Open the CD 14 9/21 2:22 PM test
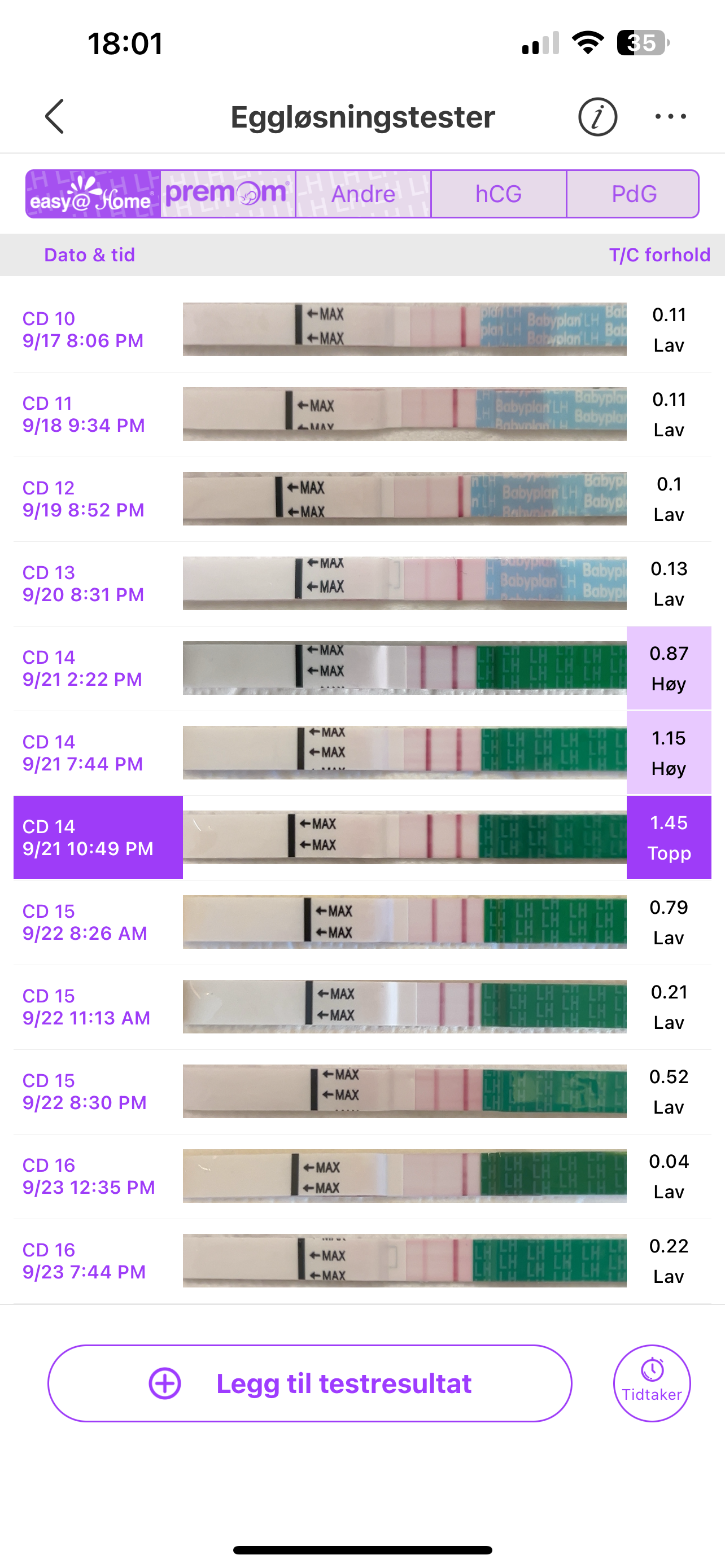This screenshot has width=725, height=1568. tap(361, 668)
